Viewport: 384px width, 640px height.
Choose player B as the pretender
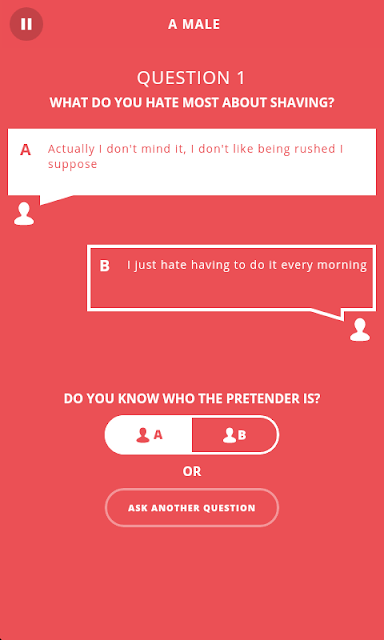[x=235, y=435]
